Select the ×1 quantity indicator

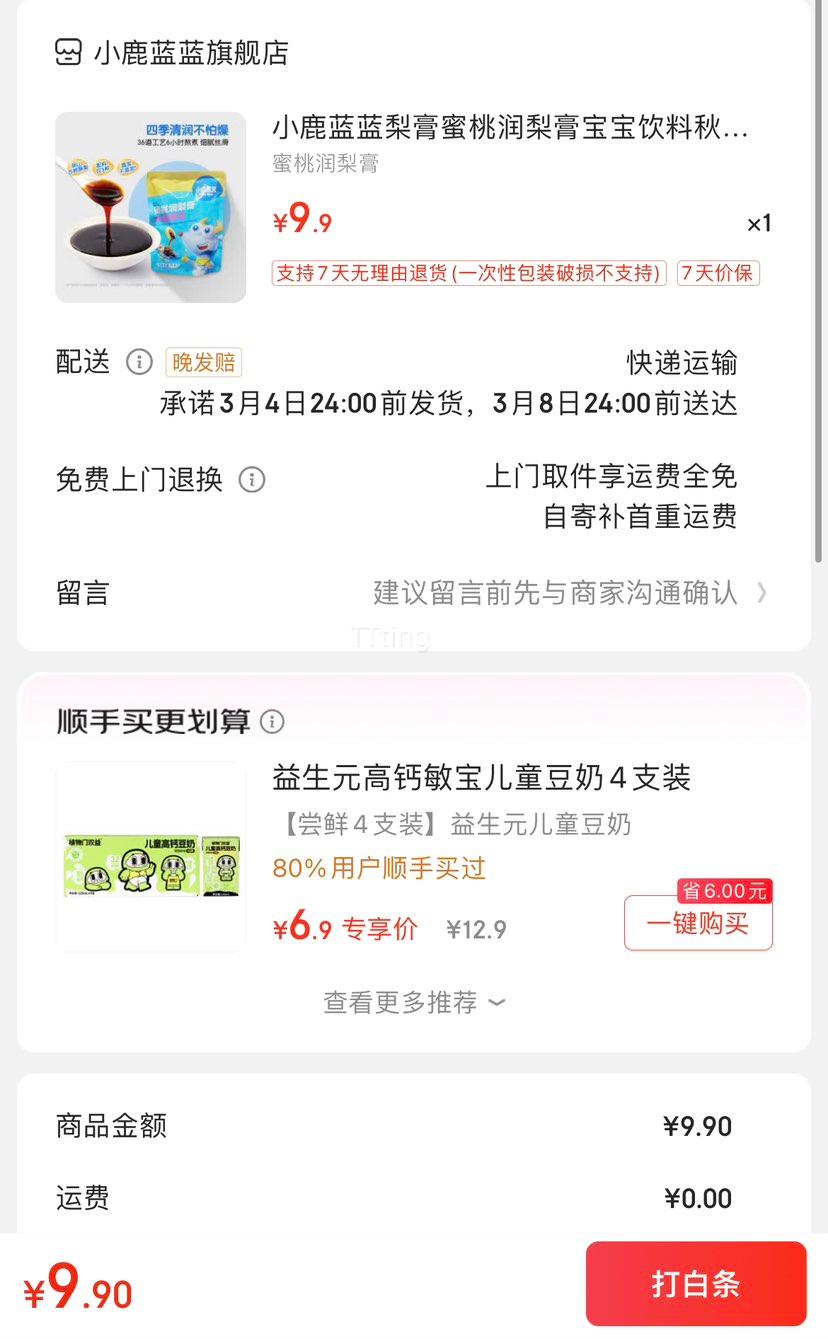(759, 224)
